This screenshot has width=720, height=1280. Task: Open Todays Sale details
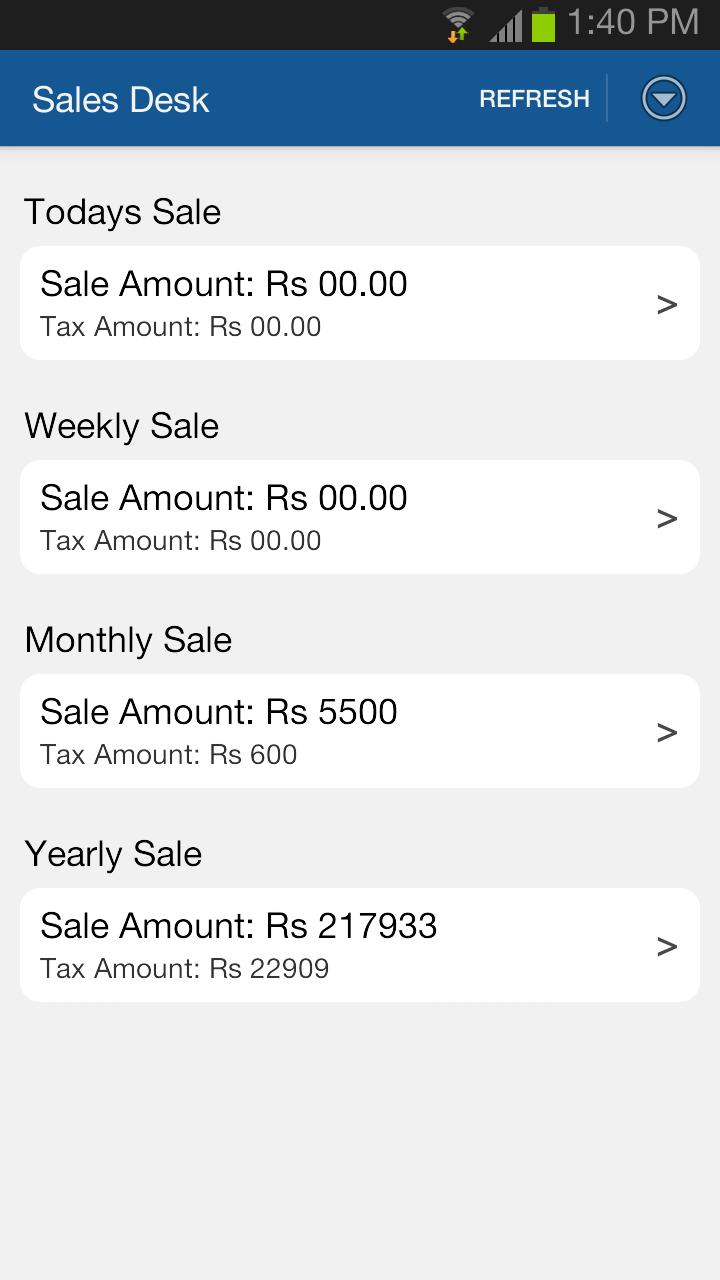click(360, 303)
